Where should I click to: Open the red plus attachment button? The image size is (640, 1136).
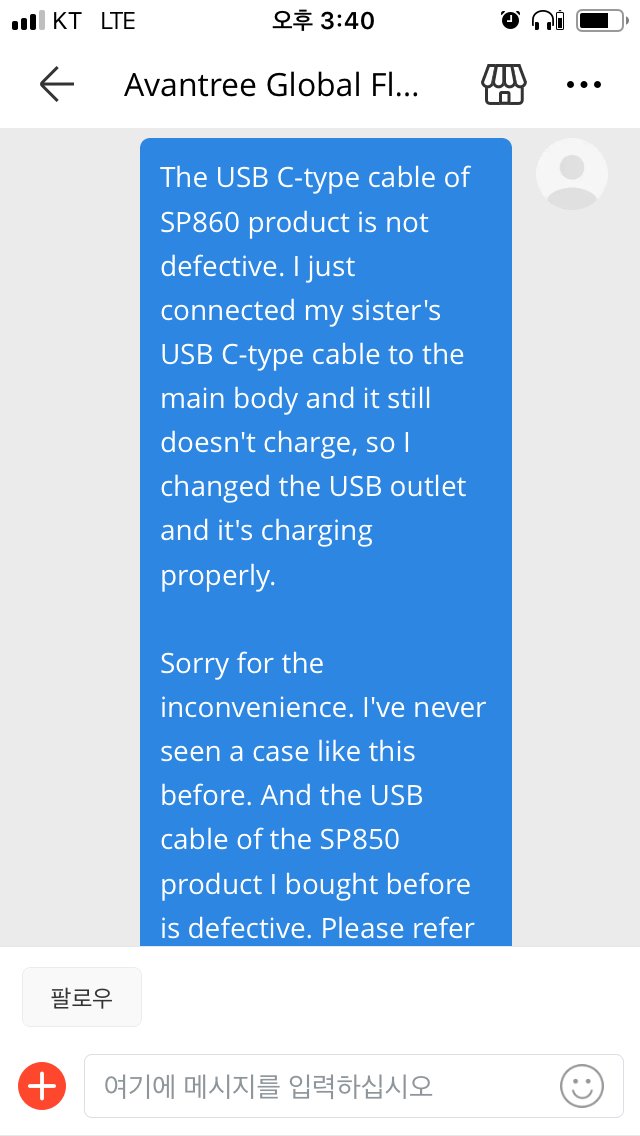(42, 1085)
